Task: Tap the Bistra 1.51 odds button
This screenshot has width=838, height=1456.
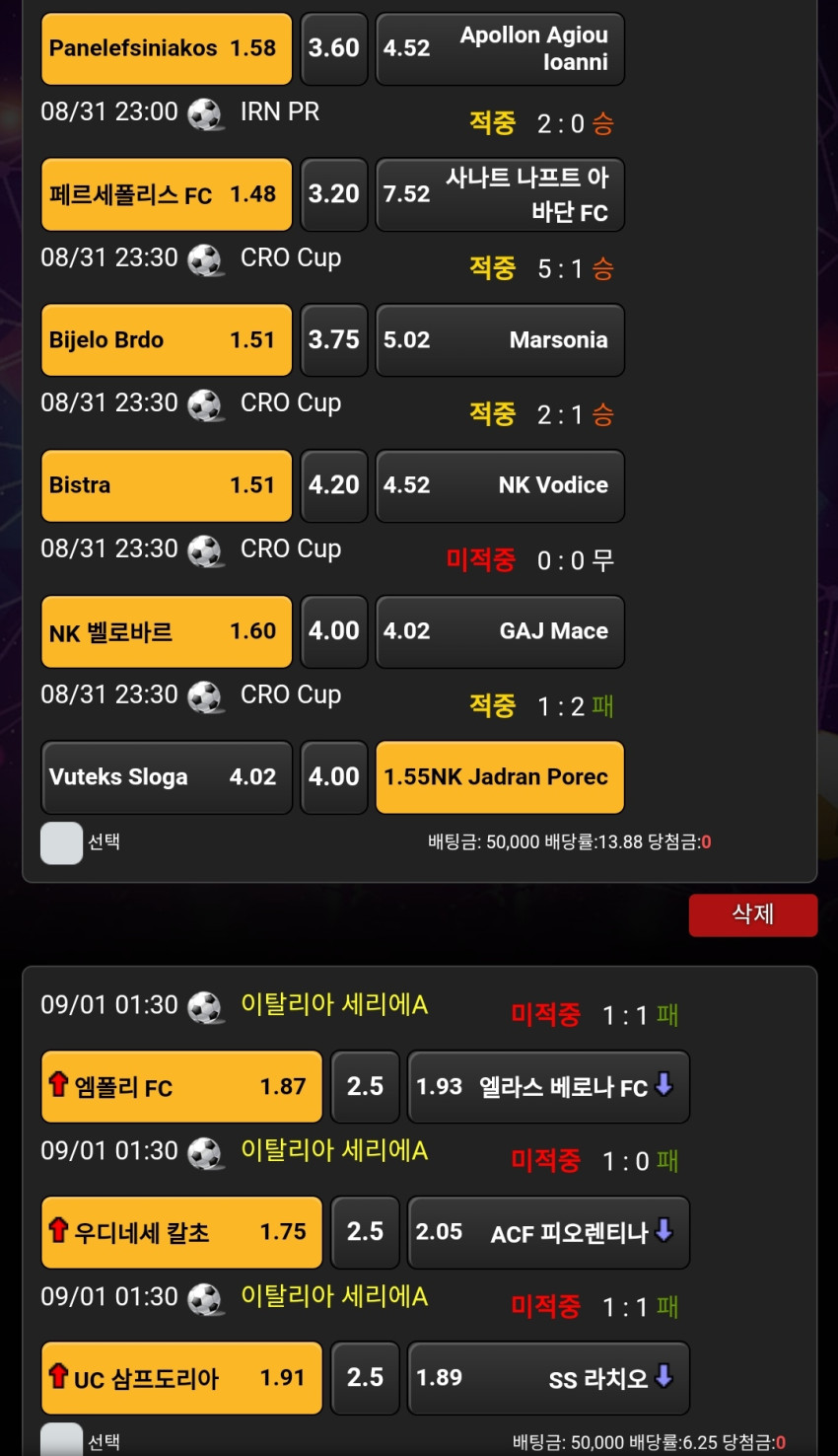Action: tap(167, 485)
